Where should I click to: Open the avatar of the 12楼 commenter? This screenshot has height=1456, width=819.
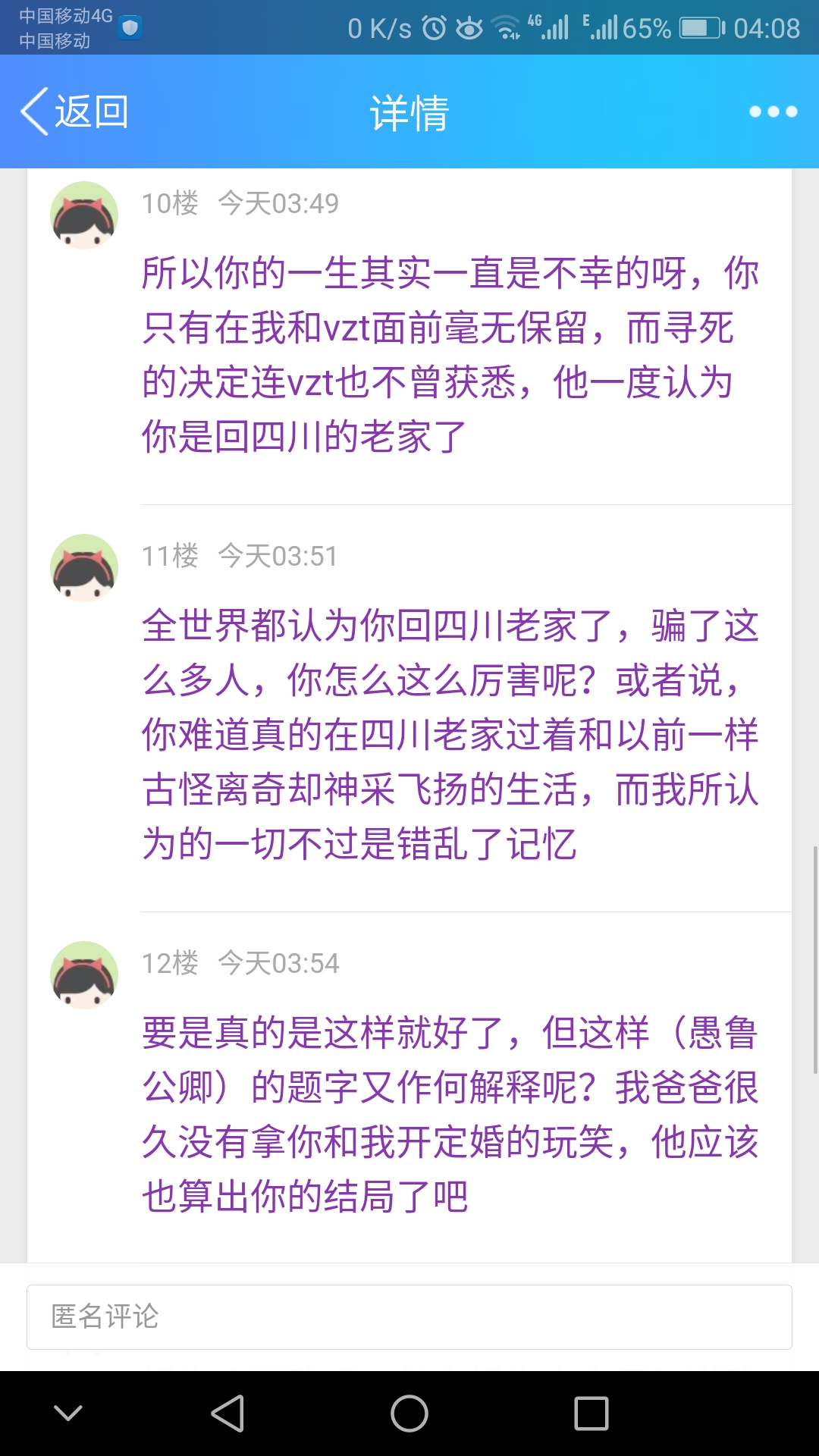coord(84,975)
